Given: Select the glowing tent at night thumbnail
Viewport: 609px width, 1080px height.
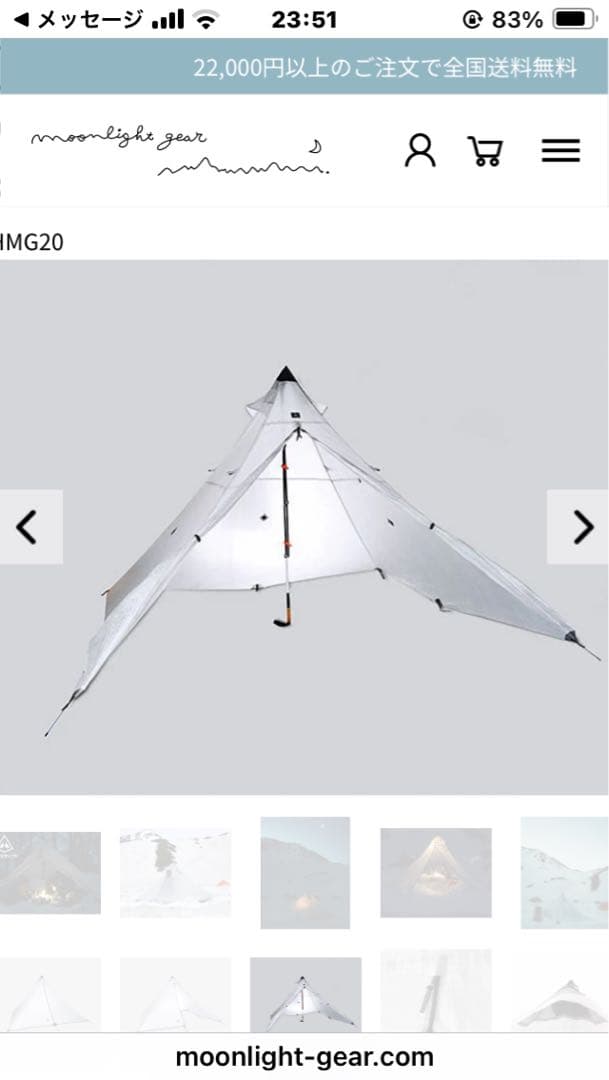Looking at the screenshot, I should 435,872.
